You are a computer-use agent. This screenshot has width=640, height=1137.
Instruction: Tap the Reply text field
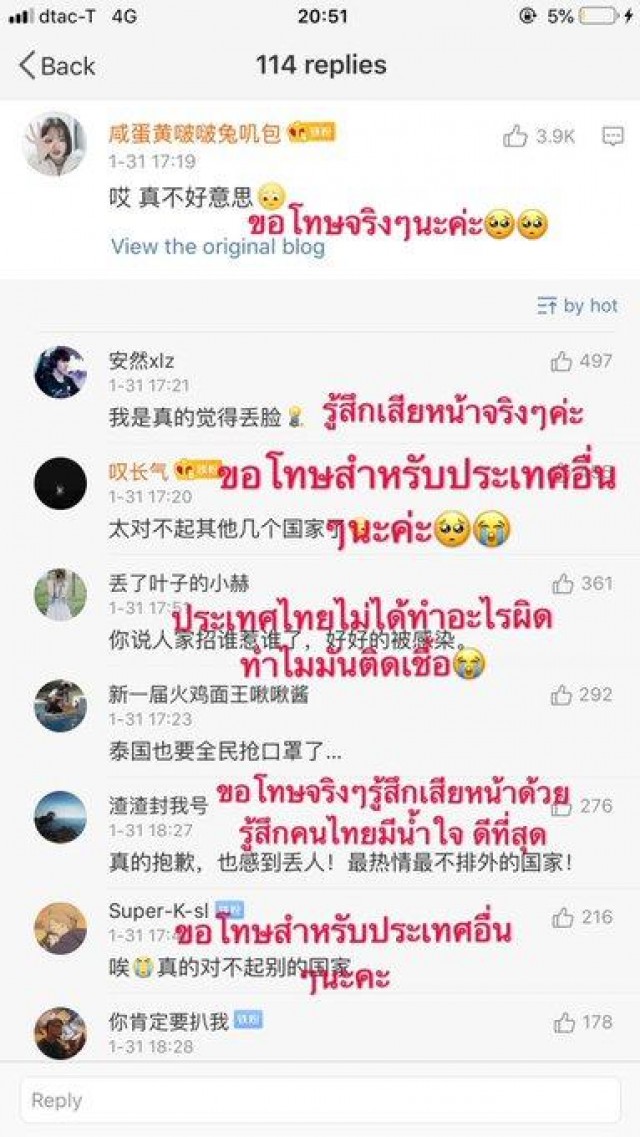click(320, 1100)
